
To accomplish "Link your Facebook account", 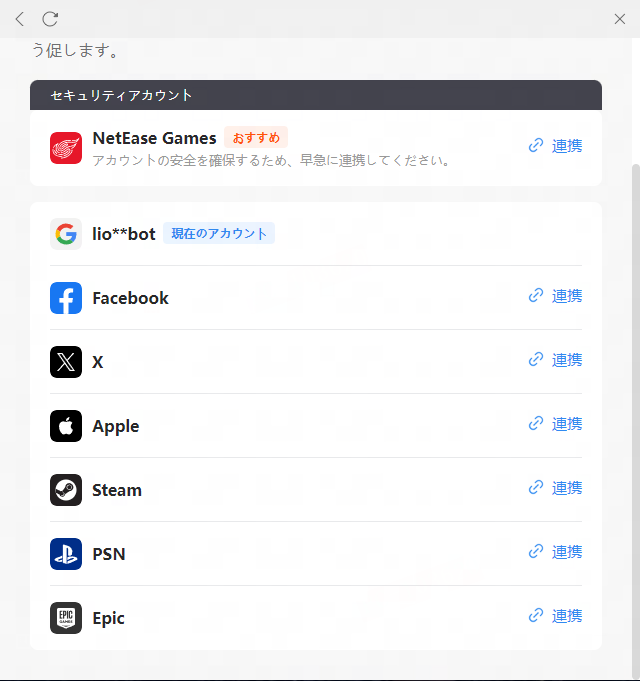I will click(556, 296).
